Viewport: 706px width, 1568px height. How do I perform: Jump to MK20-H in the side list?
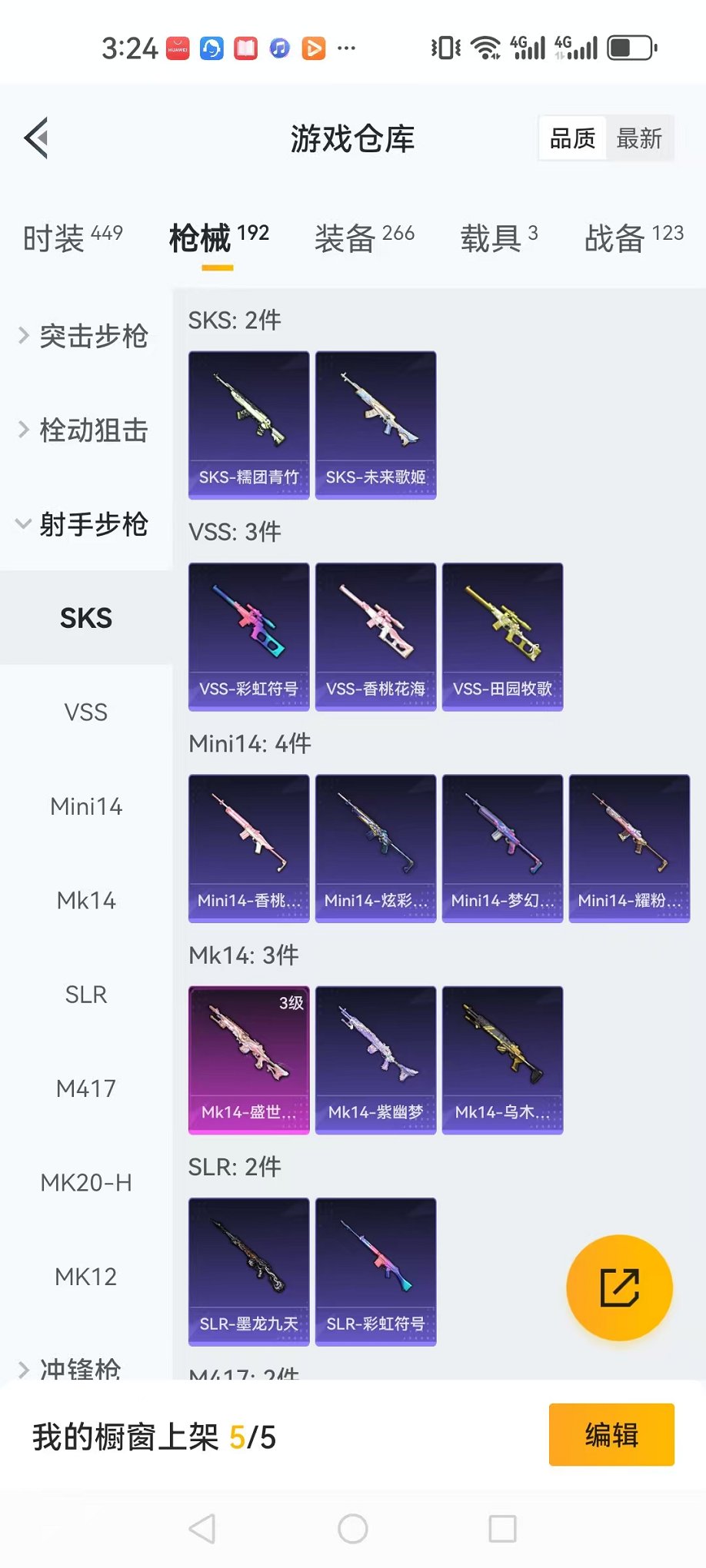(86, 1182)
